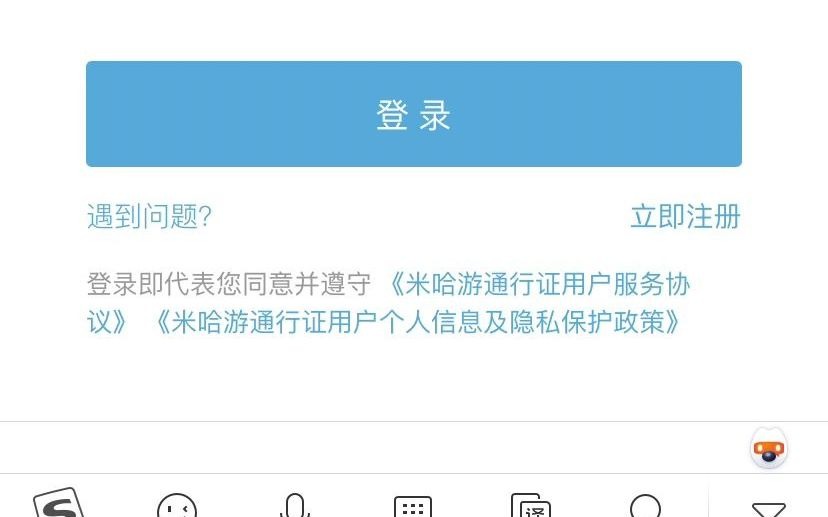Open the keyboard translate tool

tap(530, 507)
